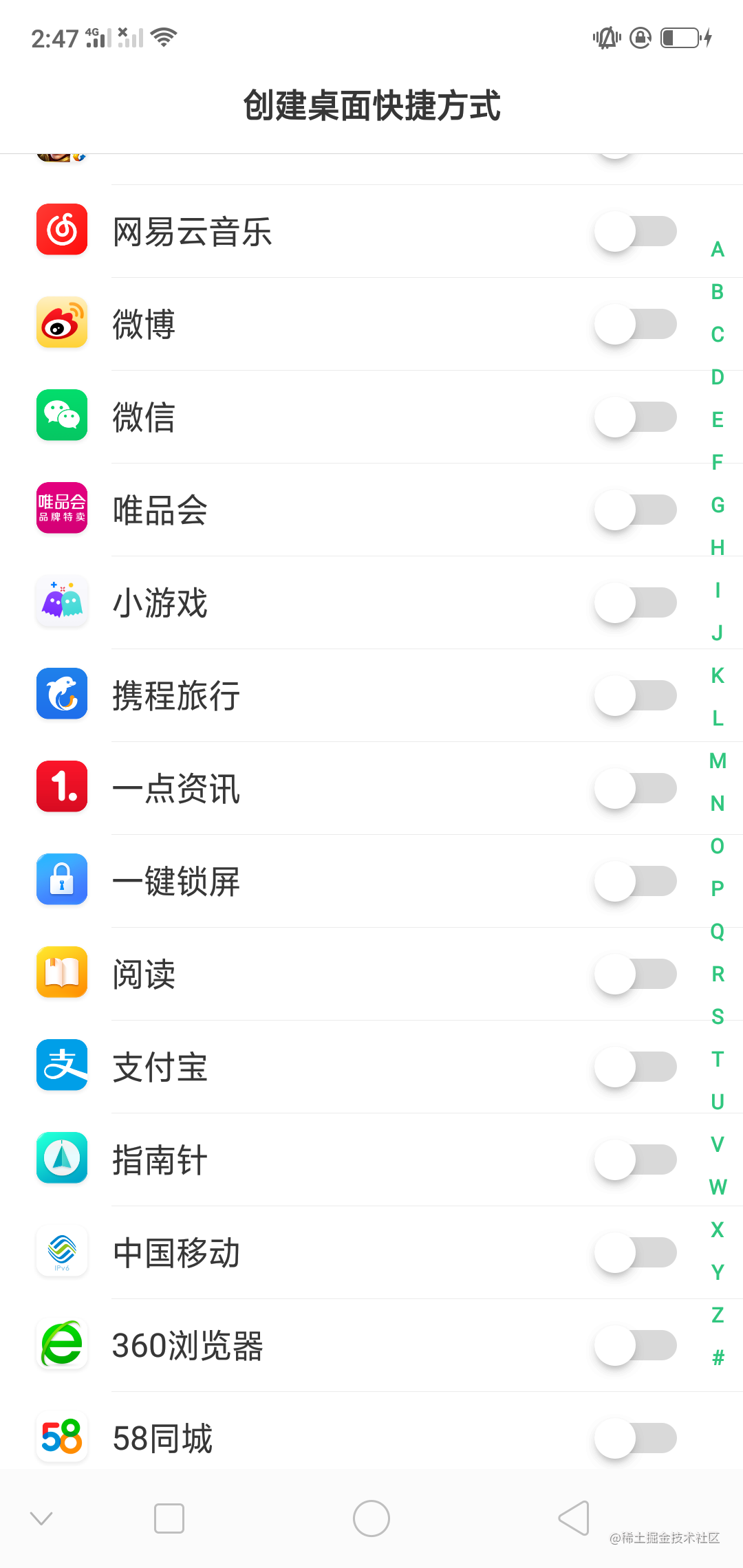Switch on 小游戏 shortcut
The image size is (743, 1568).
click(x=636, y=602)
